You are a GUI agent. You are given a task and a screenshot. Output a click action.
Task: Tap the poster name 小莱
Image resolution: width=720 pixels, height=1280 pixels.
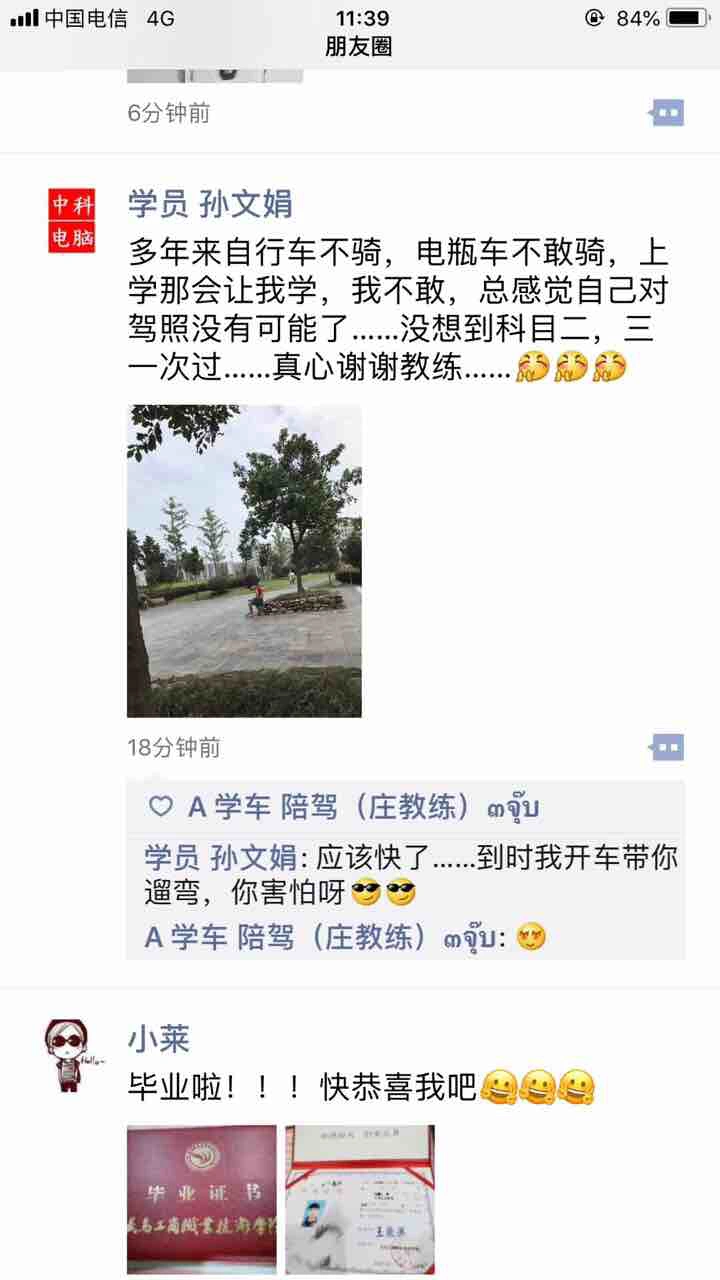coord(158,1038)
